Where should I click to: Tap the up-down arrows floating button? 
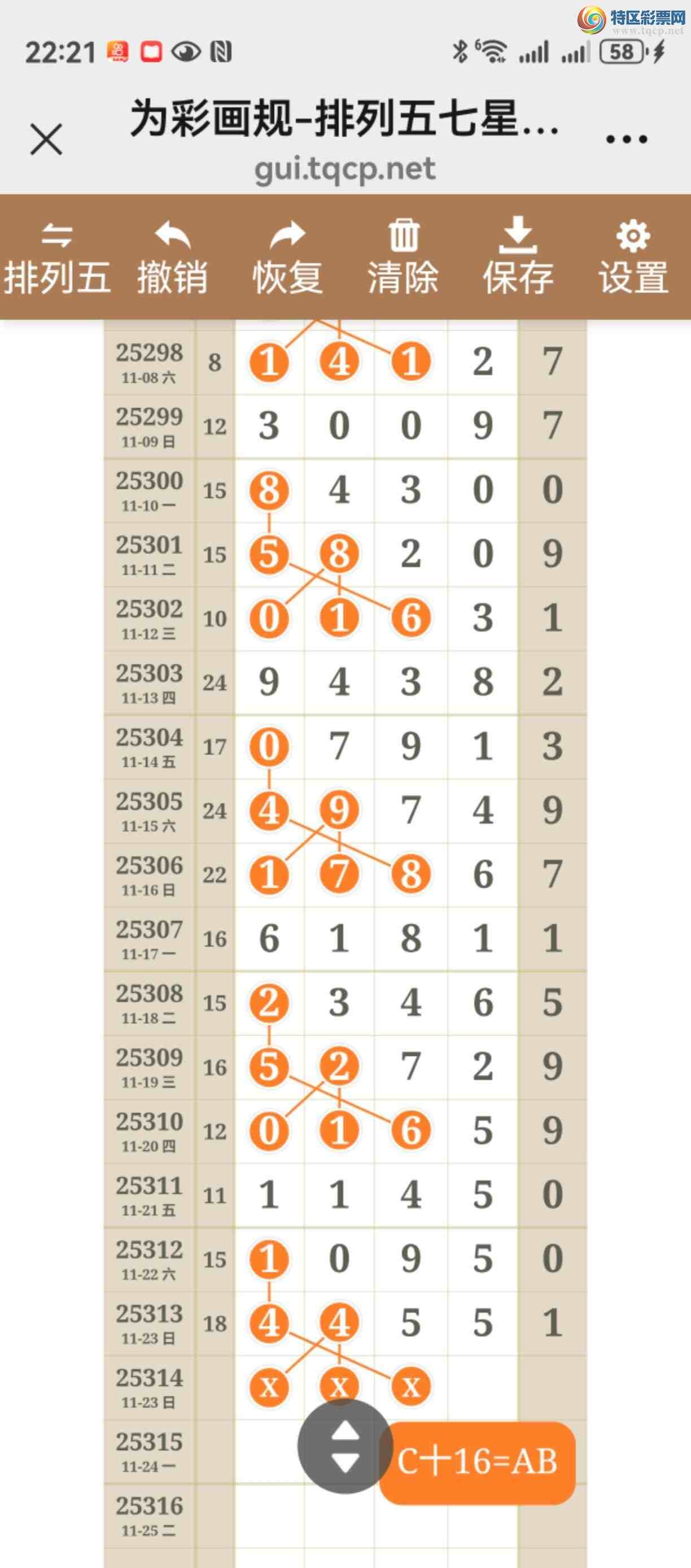pyautogui.click(x=344, y=1446)
